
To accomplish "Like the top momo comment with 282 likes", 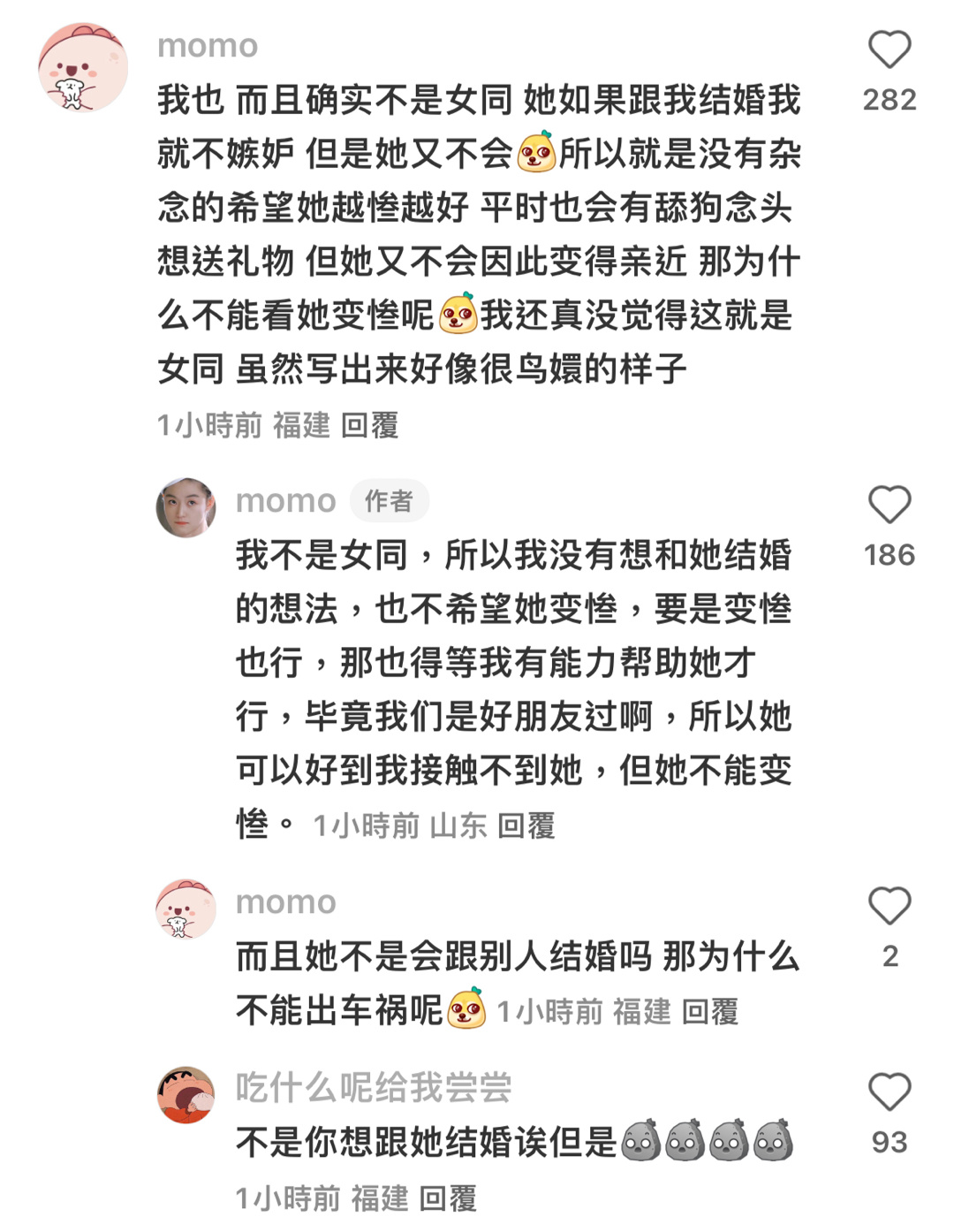I will click(889, 49).
